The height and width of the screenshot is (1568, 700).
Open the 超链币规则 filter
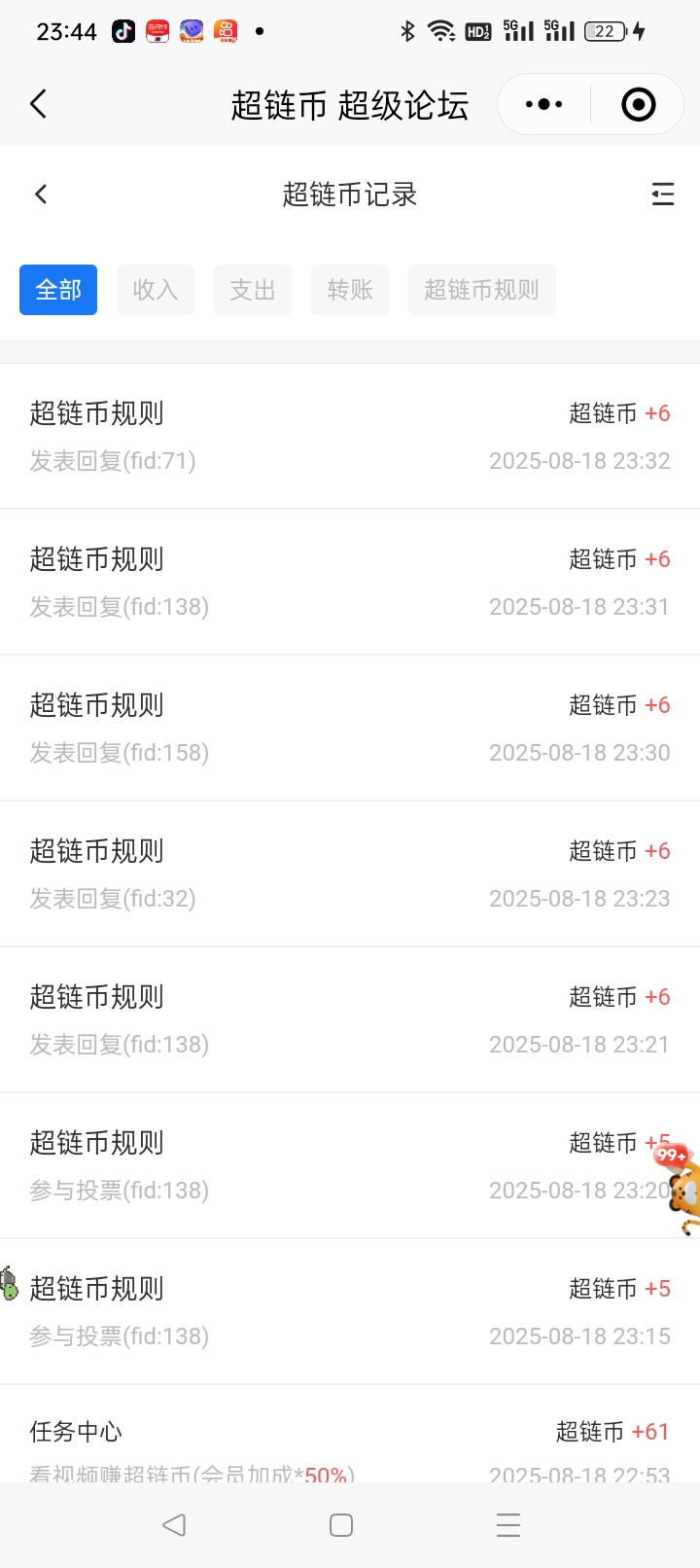click(x=481, y=289)
